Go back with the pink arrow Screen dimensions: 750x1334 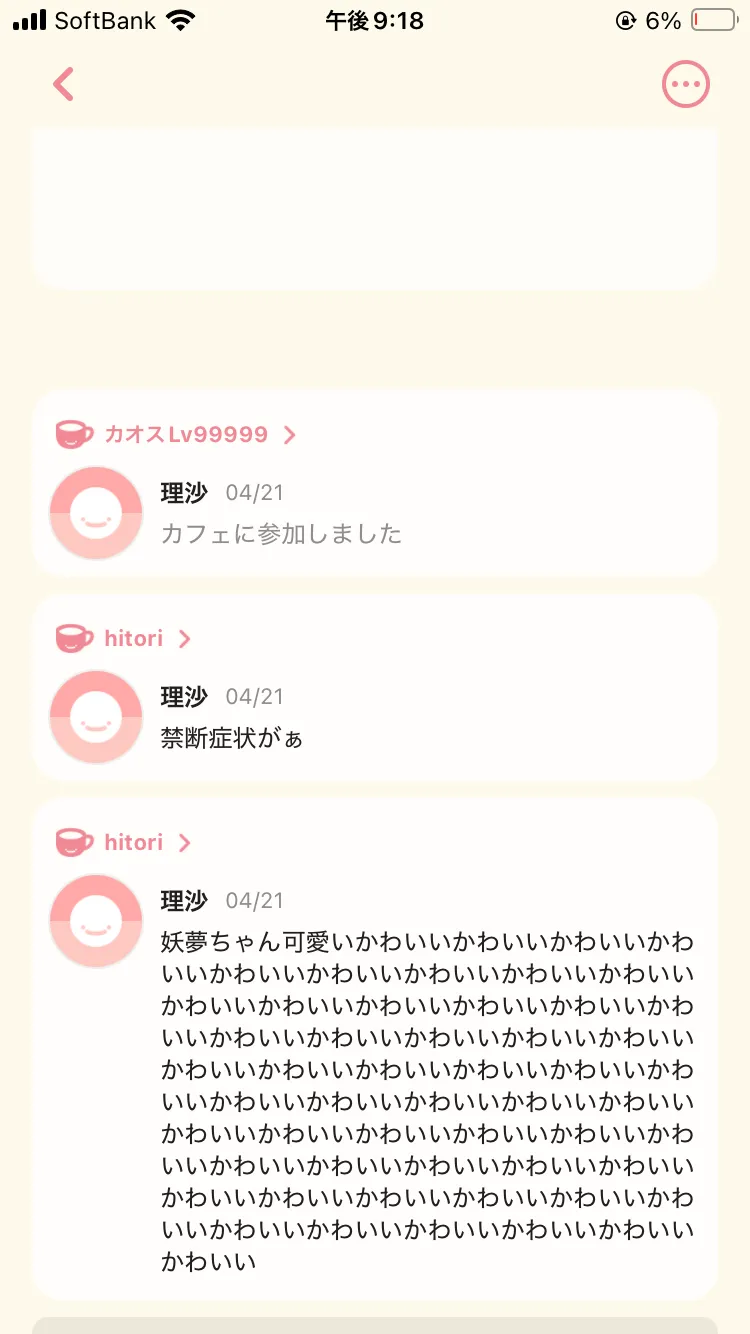64,85
